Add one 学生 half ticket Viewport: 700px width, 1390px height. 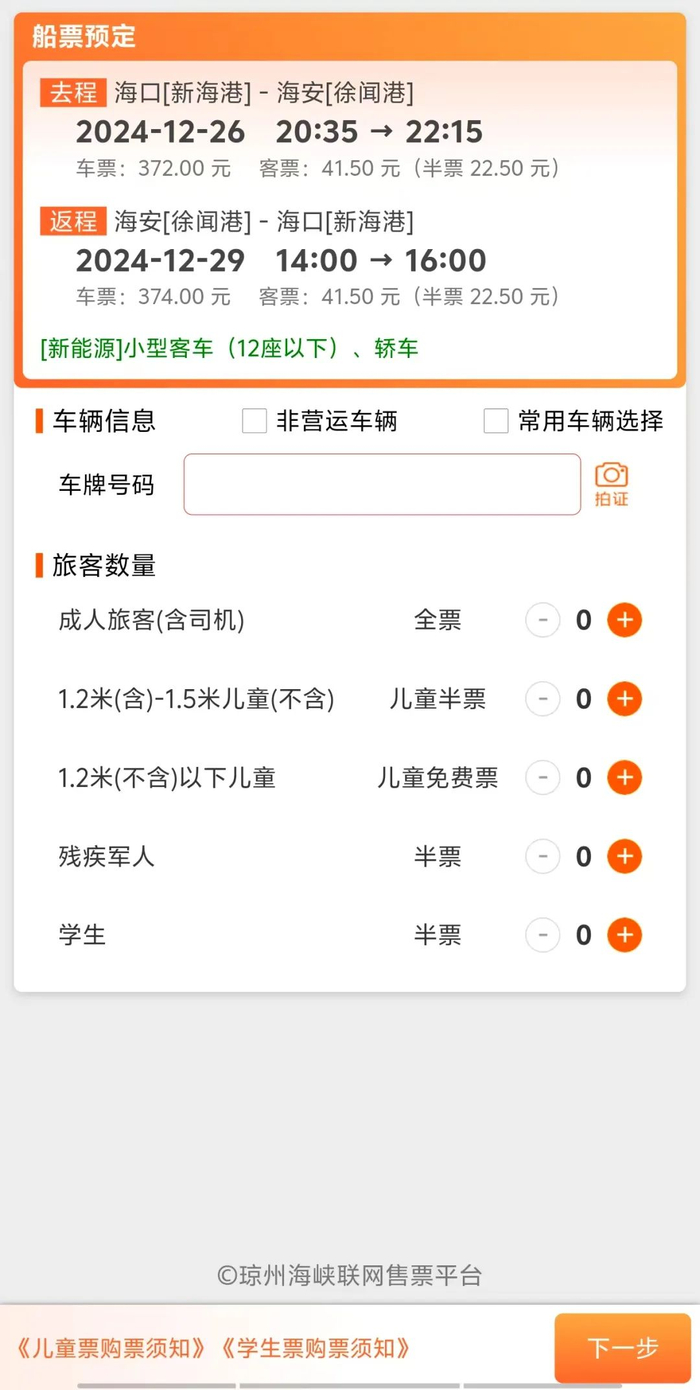[x=624, y=935]
